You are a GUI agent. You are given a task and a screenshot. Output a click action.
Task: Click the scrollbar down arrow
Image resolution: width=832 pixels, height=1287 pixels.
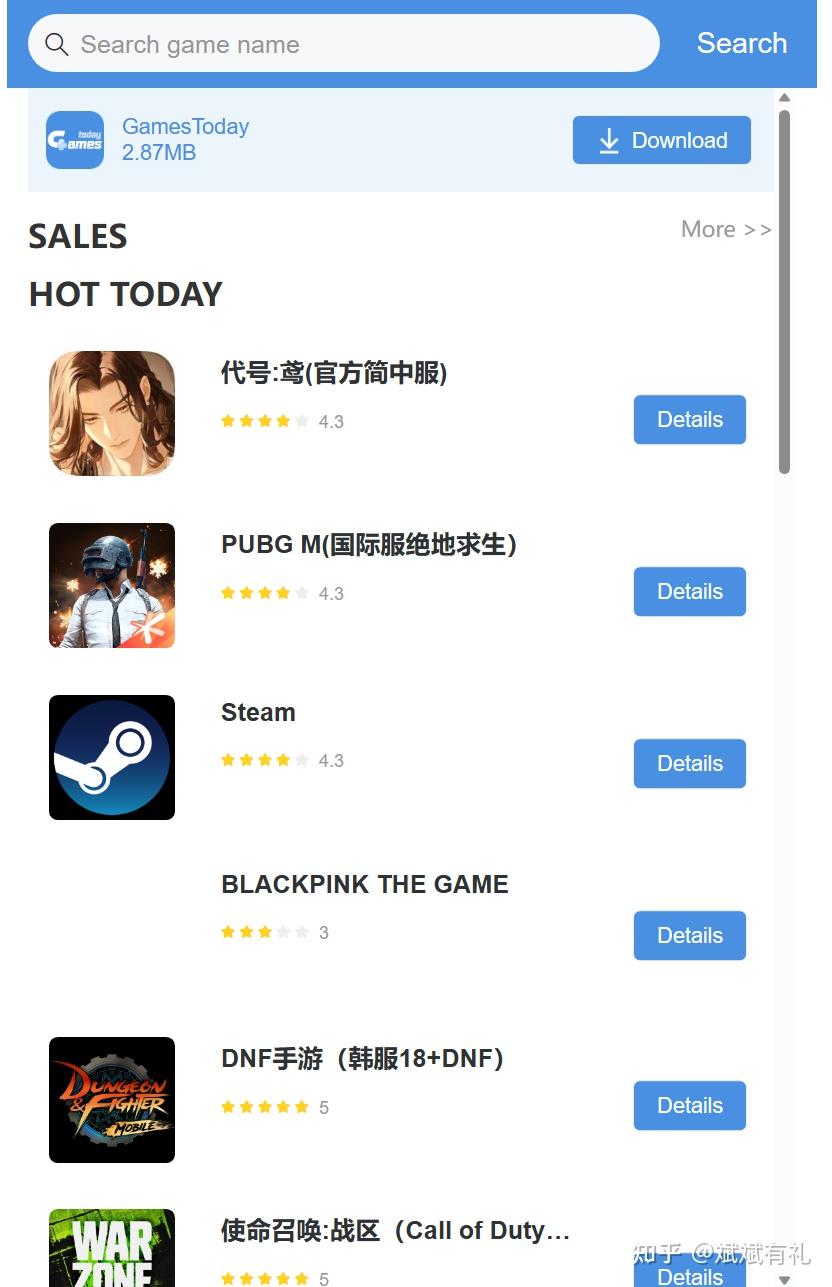pos(785,1277)
